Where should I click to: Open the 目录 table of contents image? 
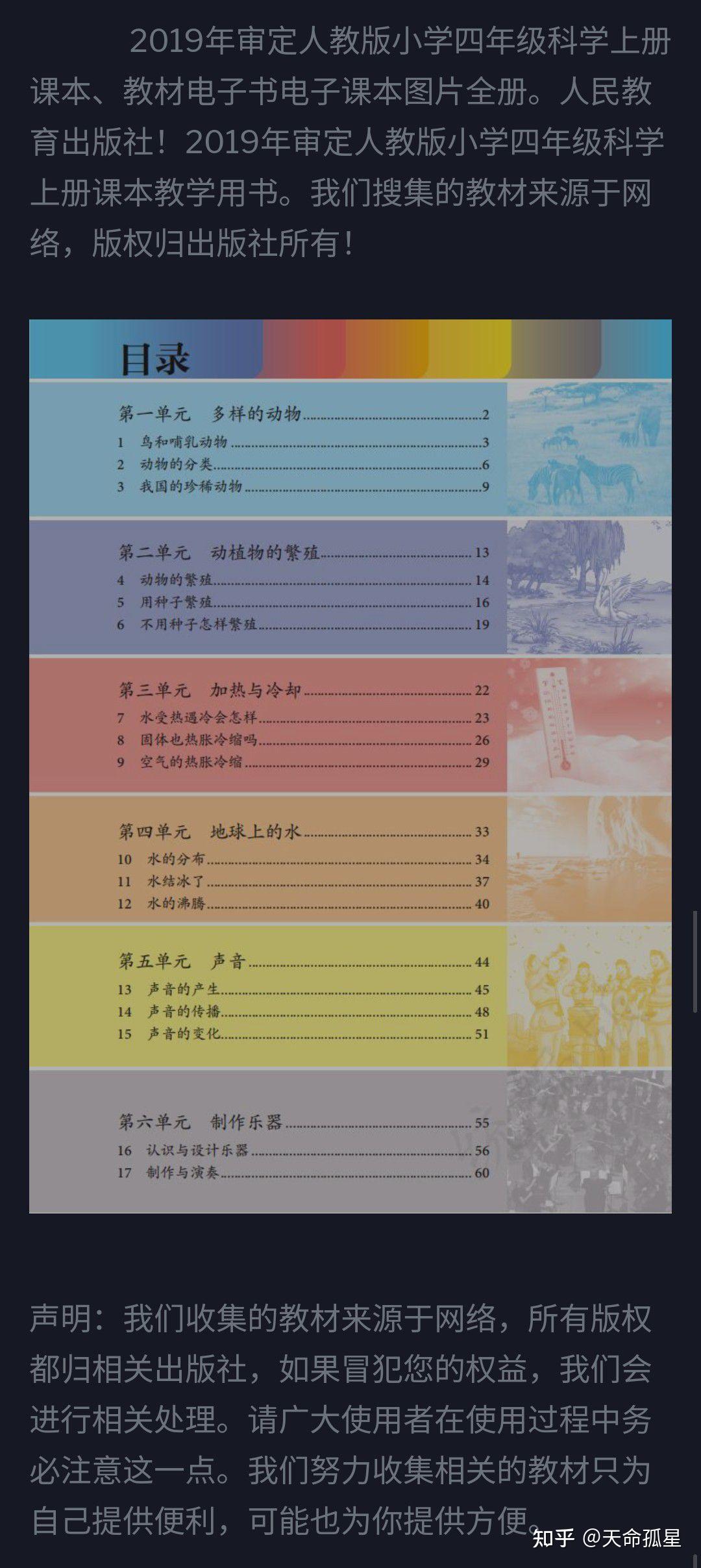pos(350,766)
